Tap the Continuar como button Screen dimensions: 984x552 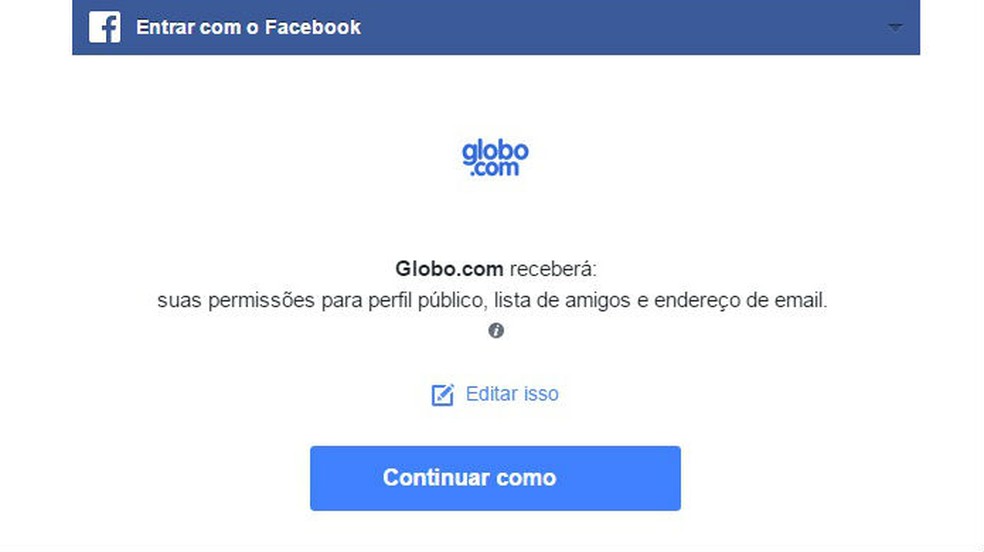495,478
